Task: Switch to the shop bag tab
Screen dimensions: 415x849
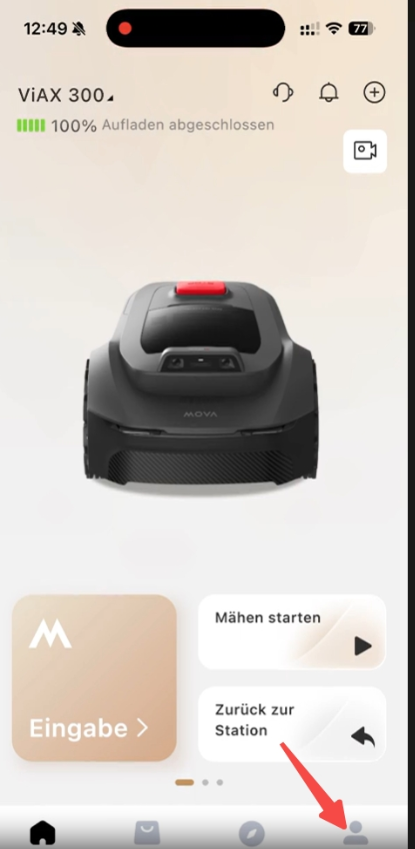Action: coord(147,833)
